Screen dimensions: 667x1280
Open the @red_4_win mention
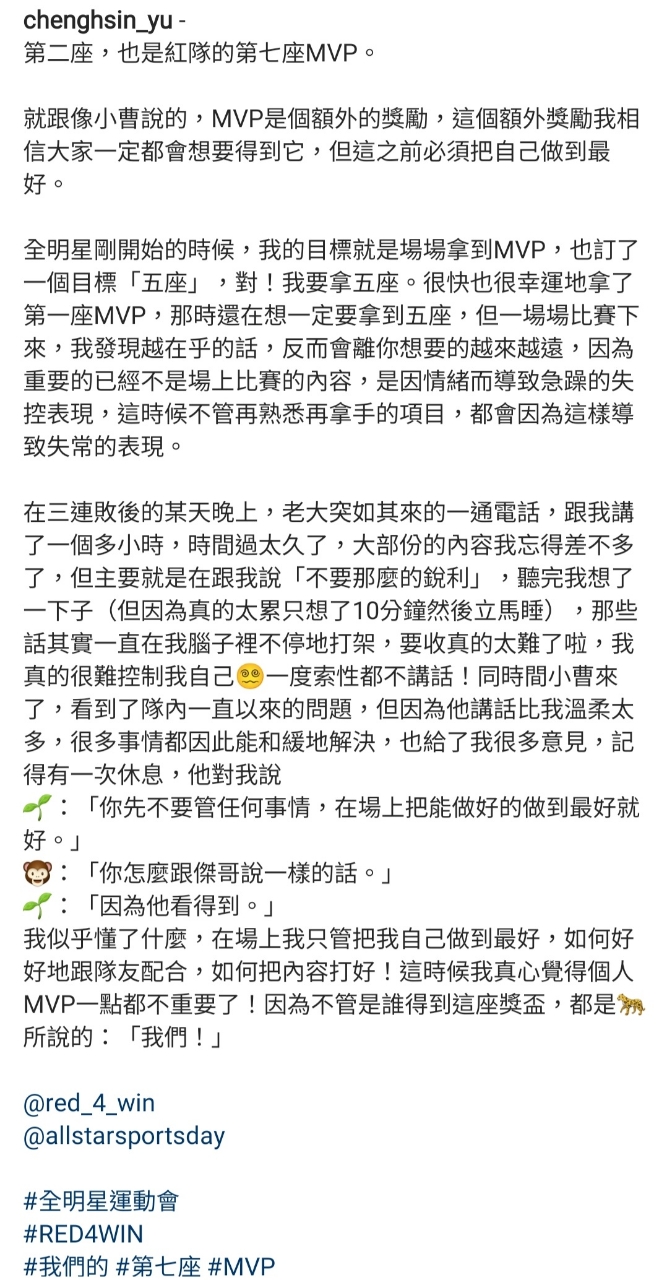click(89, 1104)
